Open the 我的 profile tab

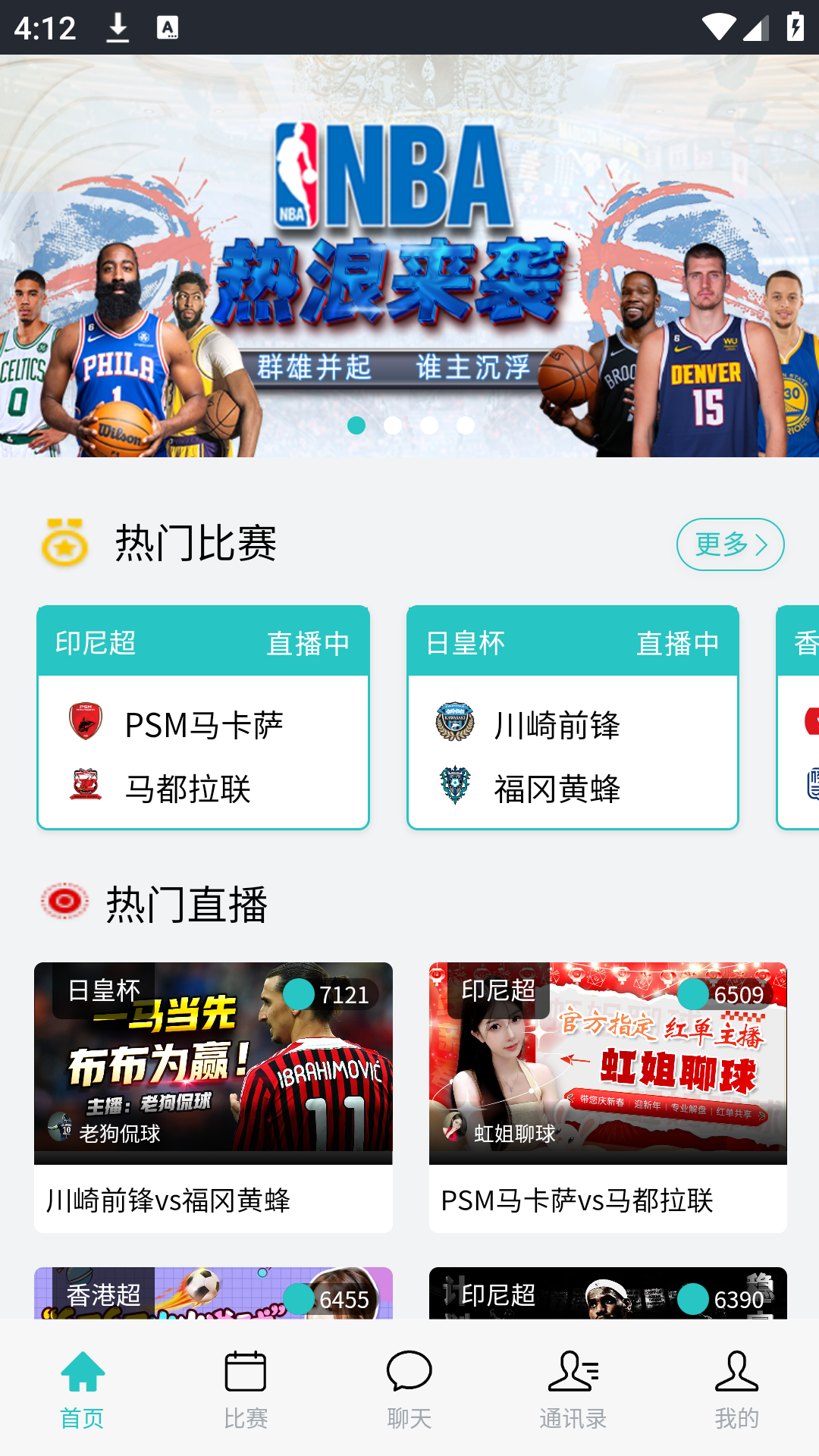pos(736,1389)
